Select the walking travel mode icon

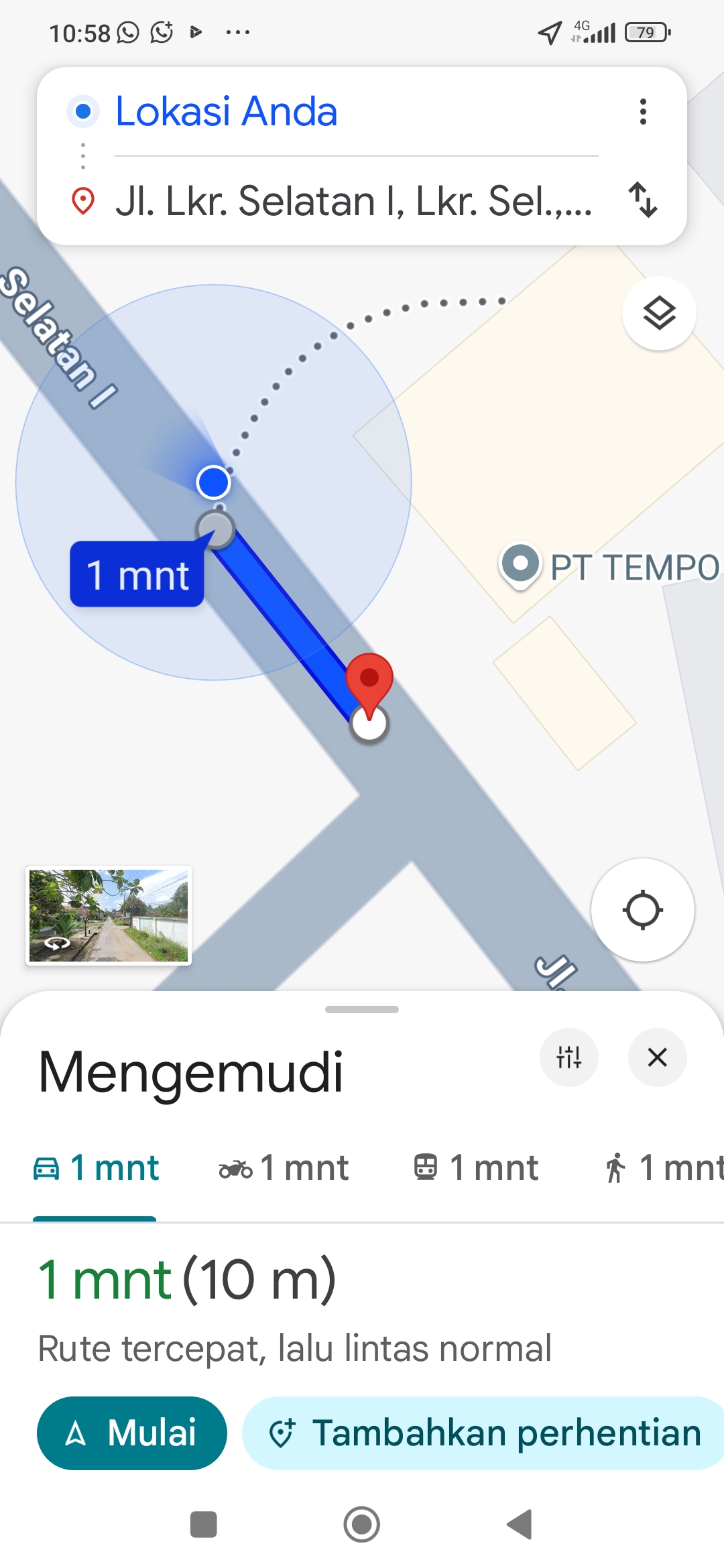point(617,1167)
